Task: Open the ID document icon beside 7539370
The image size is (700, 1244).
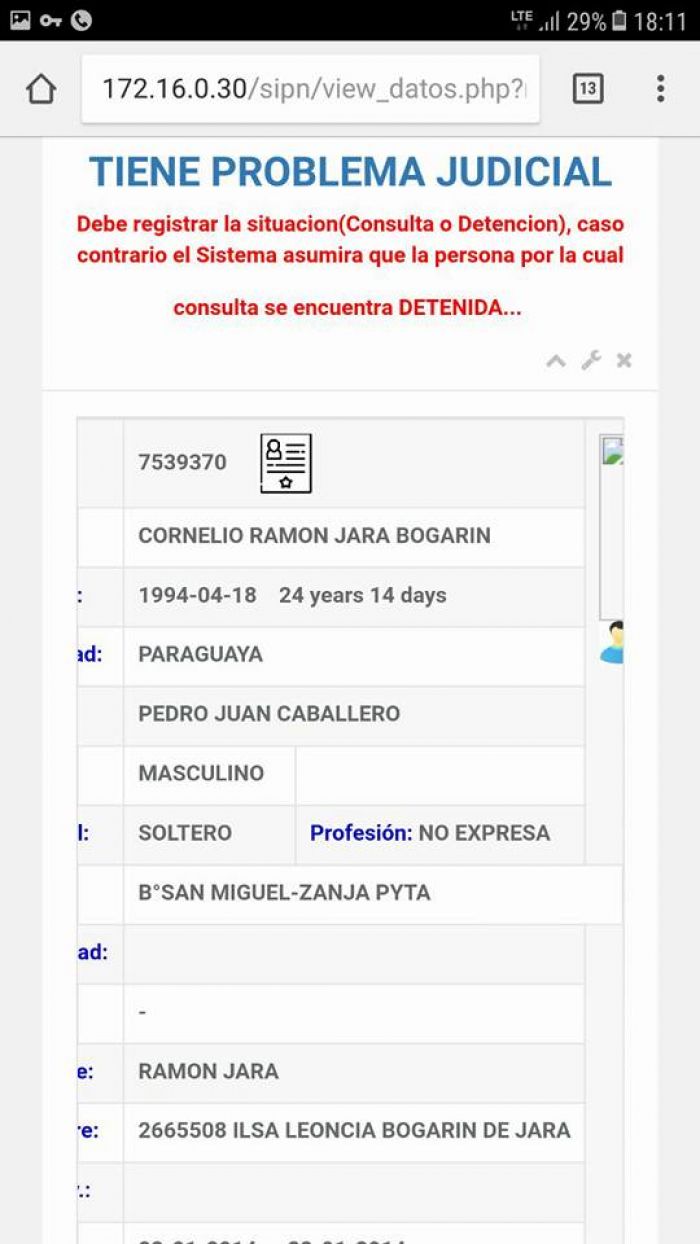Action: pyautogui.click(x=286, y=463)
